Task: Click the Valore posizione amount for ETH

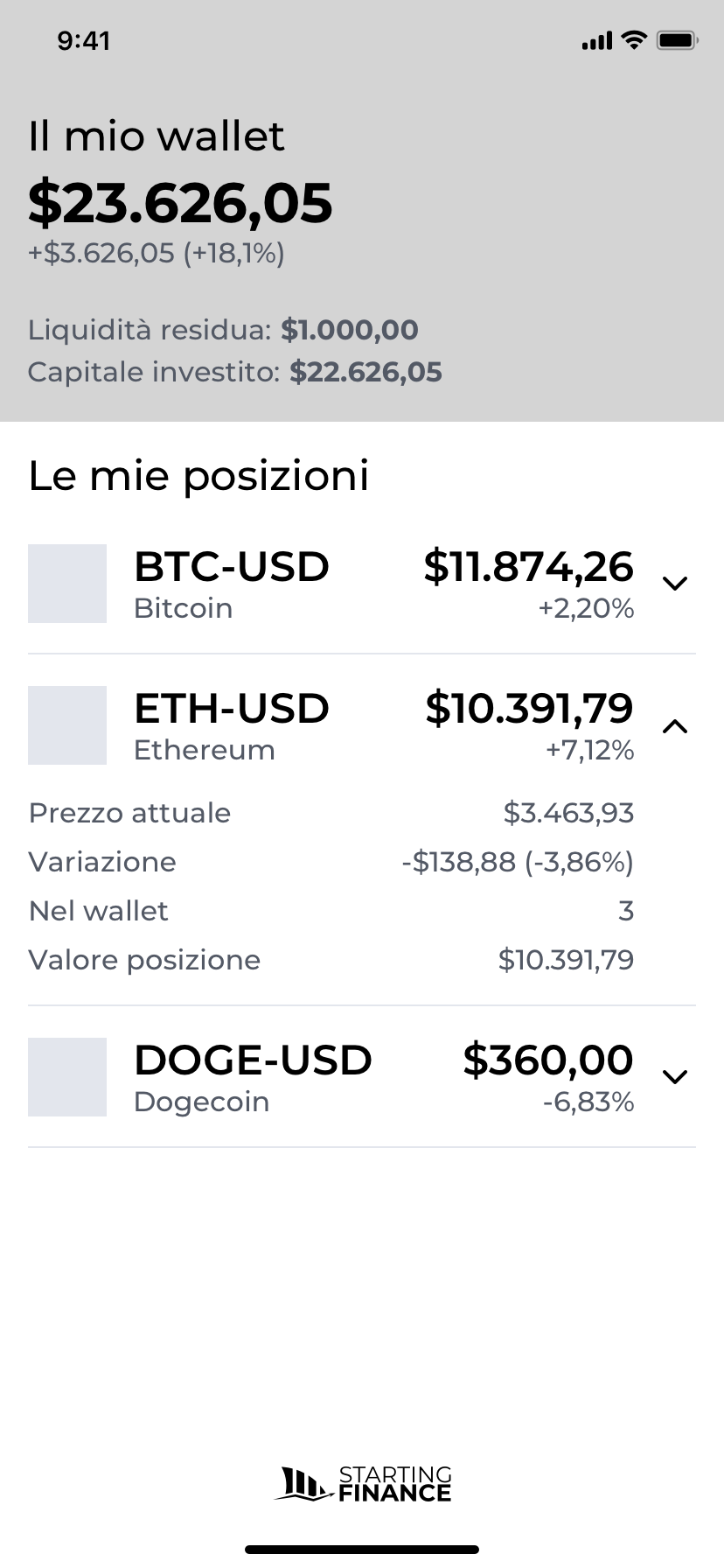Action: click(x=566, y=960)
